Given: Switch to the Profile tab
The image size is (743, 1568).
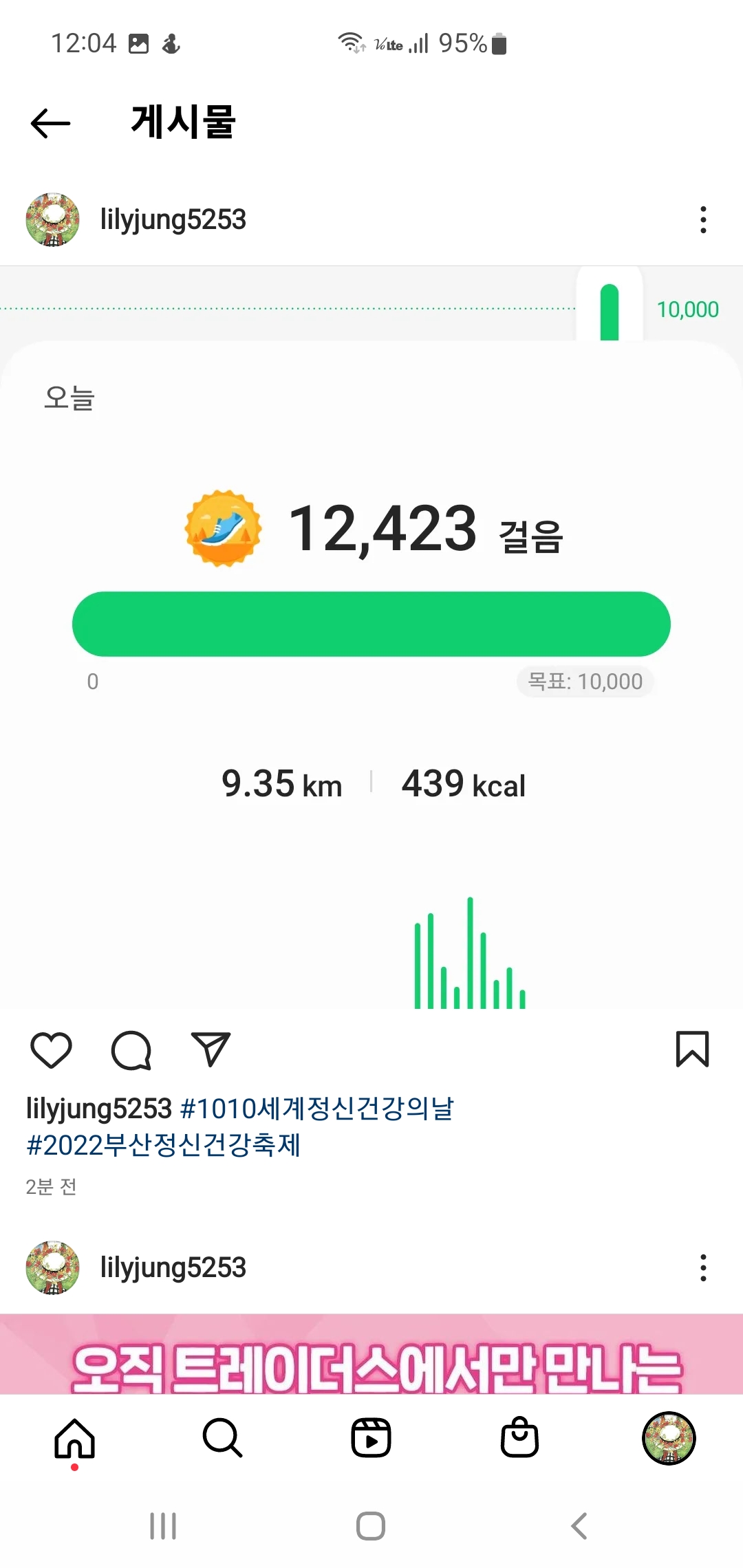Looking at the screenshot, I should click(x=668, y=1438).
